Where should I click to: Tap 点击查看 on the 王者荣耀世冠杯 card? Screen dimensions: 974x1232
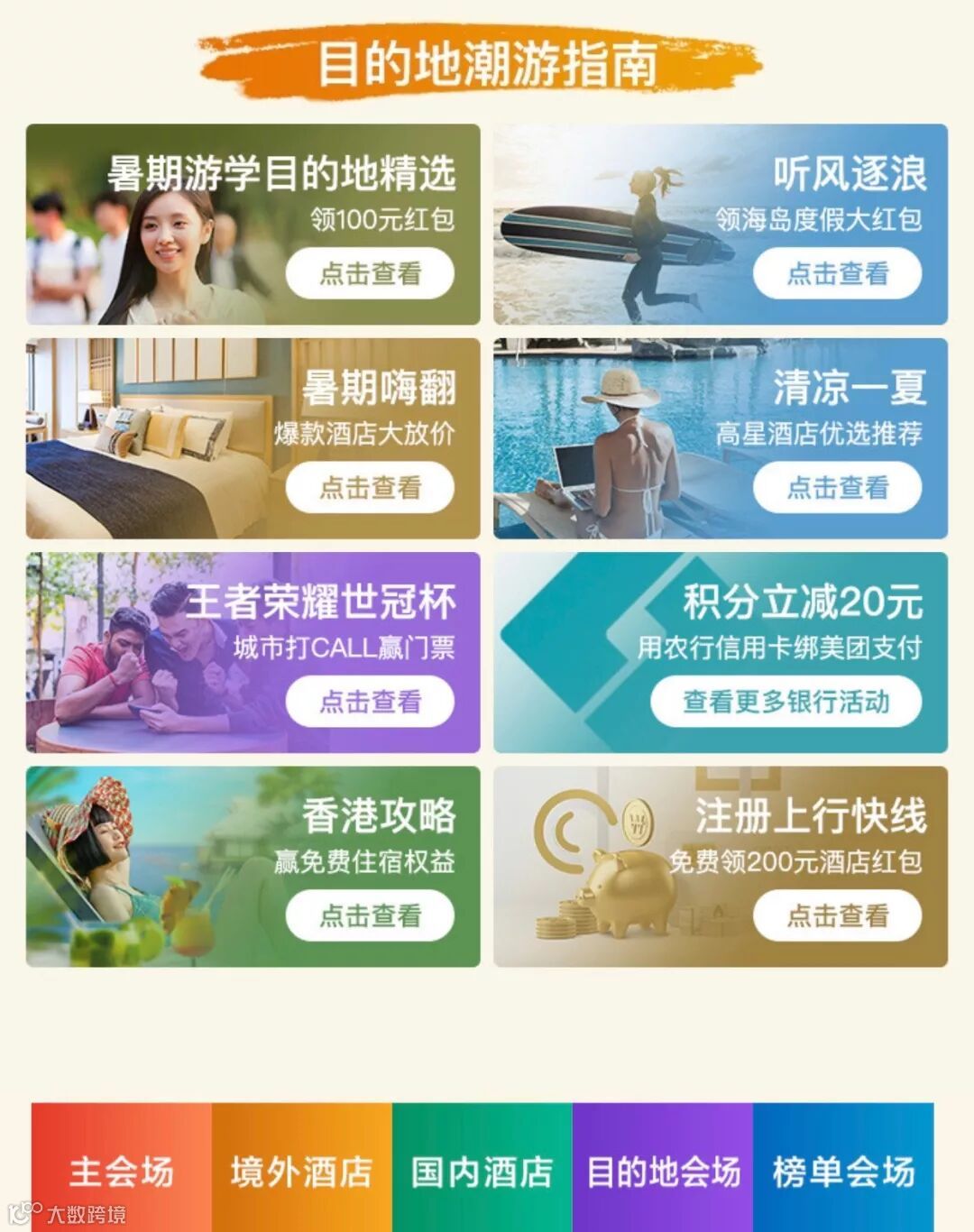tap(370, 701)
